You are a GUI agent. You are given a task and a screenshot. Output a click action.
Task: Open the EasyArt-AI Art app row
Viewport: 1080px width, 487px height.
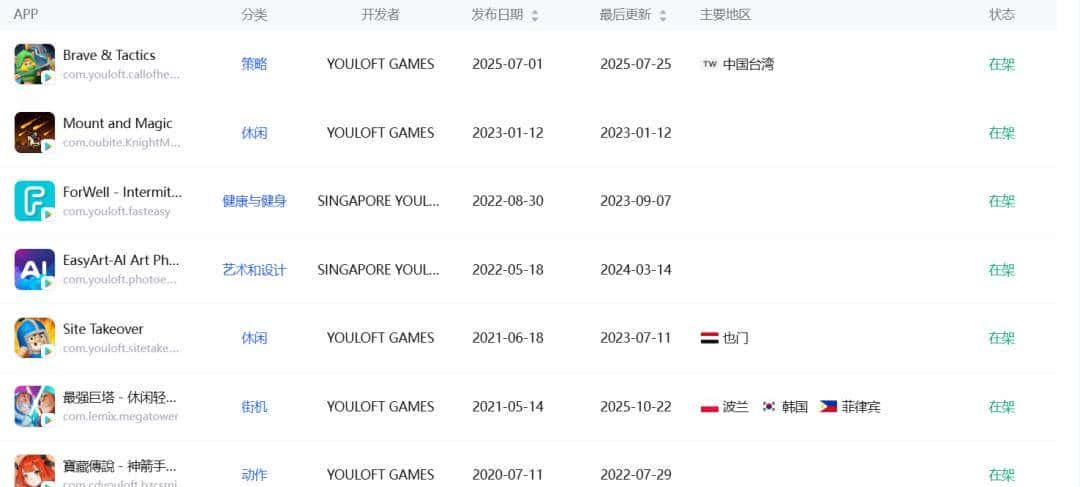pos(121,260)
